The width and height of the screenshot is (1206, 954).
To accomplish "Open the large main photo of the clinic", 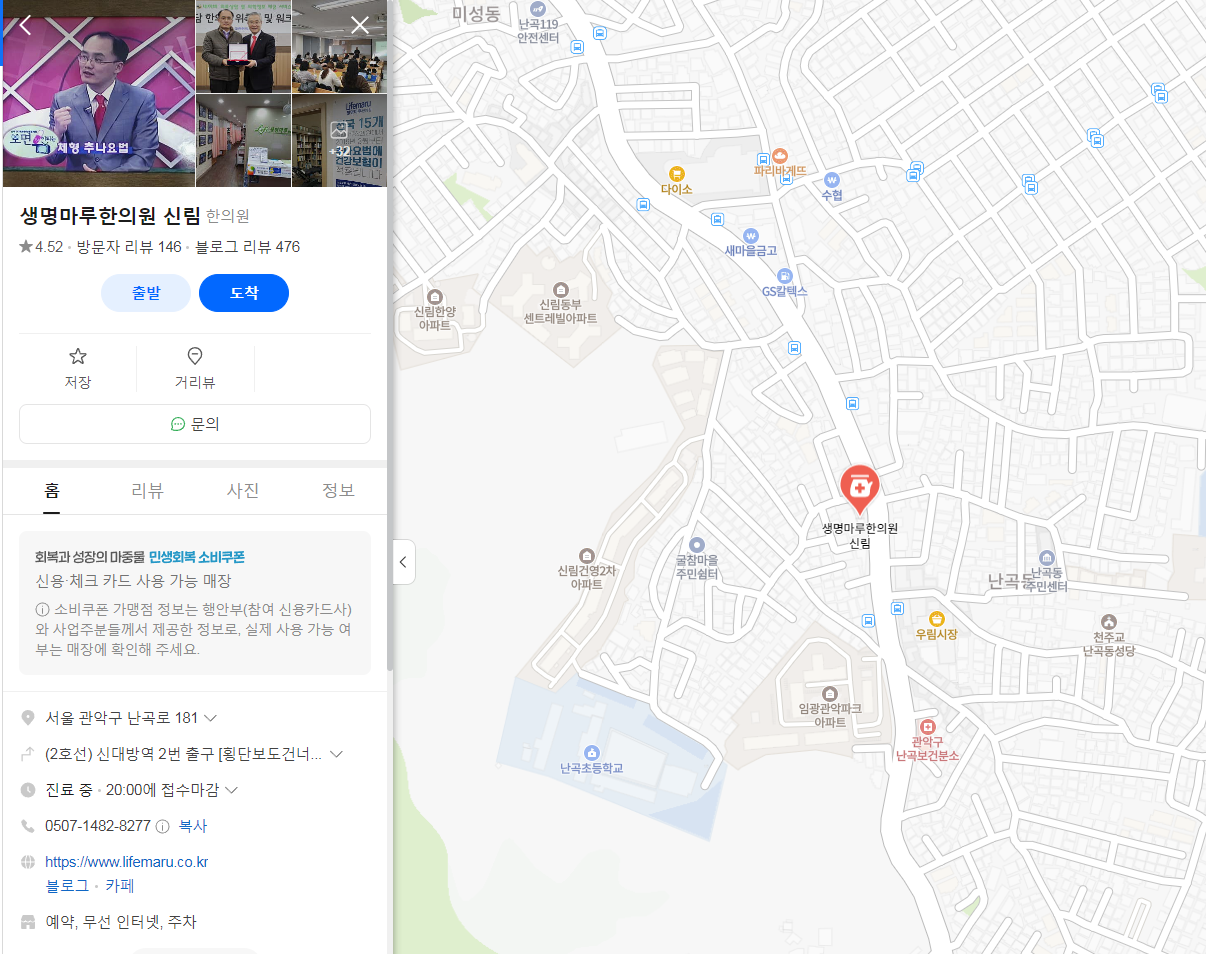I will [98, 95].
